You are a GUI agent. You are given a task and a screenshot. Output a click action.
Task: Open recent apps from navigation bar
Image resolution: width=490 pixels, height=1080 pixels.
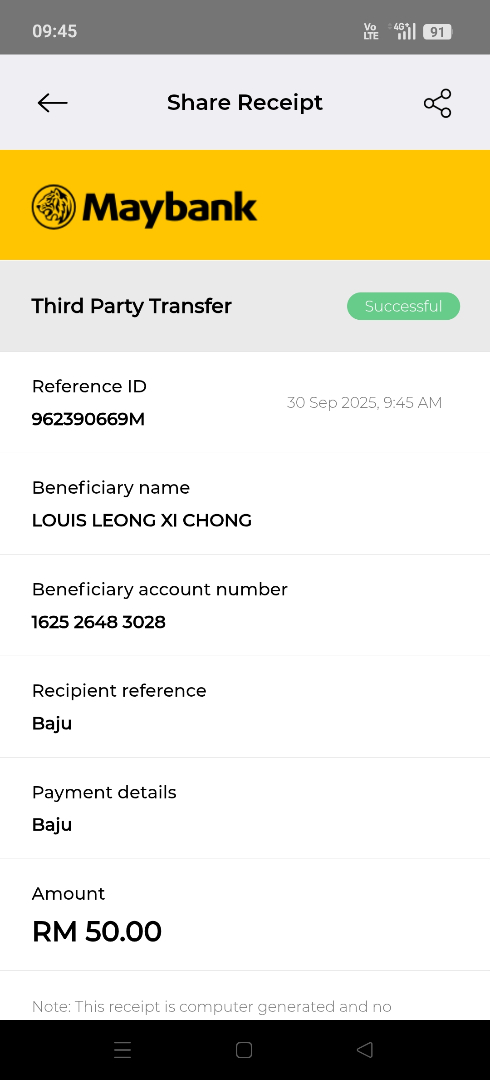tap(123, 1050)
